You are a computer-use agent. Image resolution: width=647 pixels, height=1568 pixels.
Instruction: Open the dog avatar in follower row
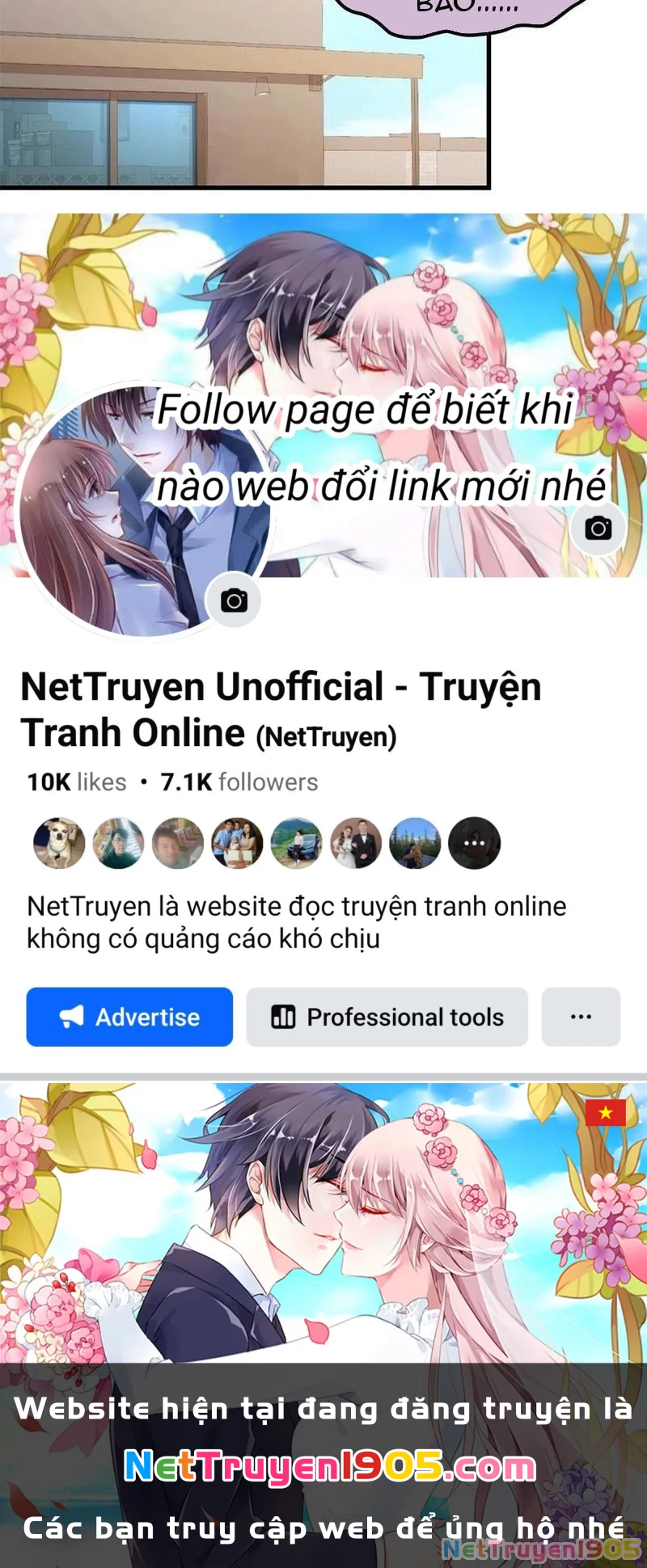click(59, 843)
